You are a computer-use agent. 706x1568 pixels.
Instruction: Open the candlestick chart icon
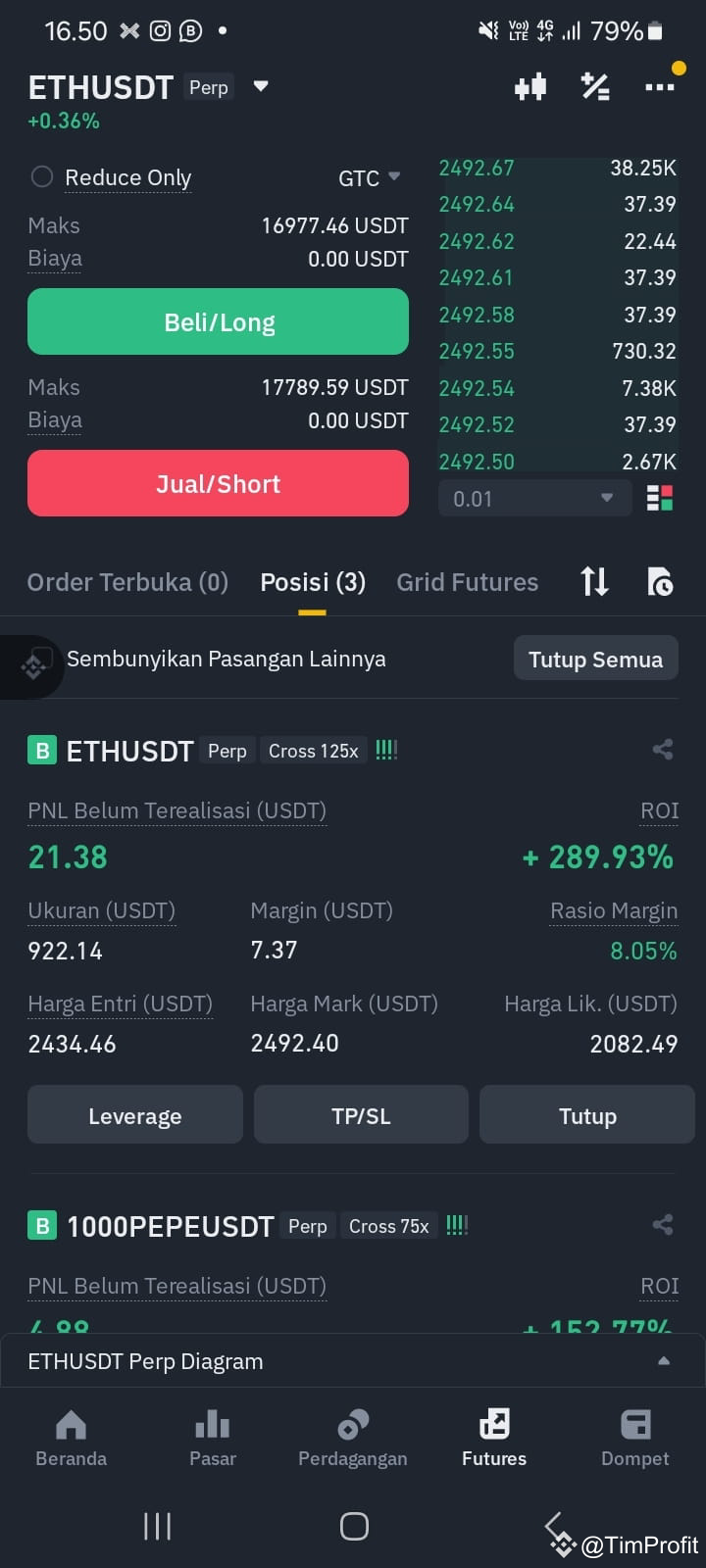coord(530,87)
